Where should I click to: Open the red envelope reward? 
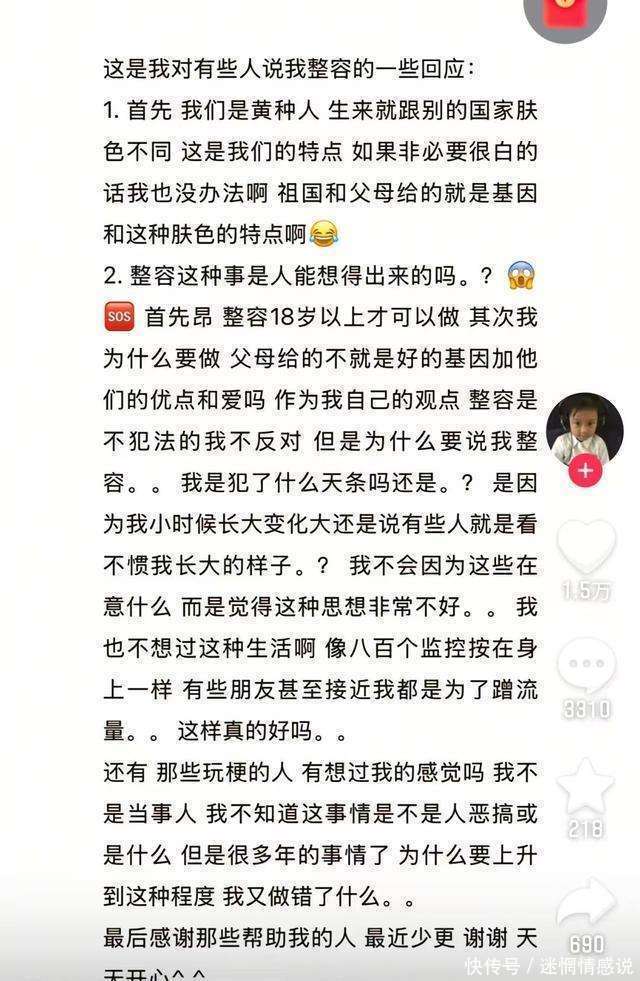point(565,15)
